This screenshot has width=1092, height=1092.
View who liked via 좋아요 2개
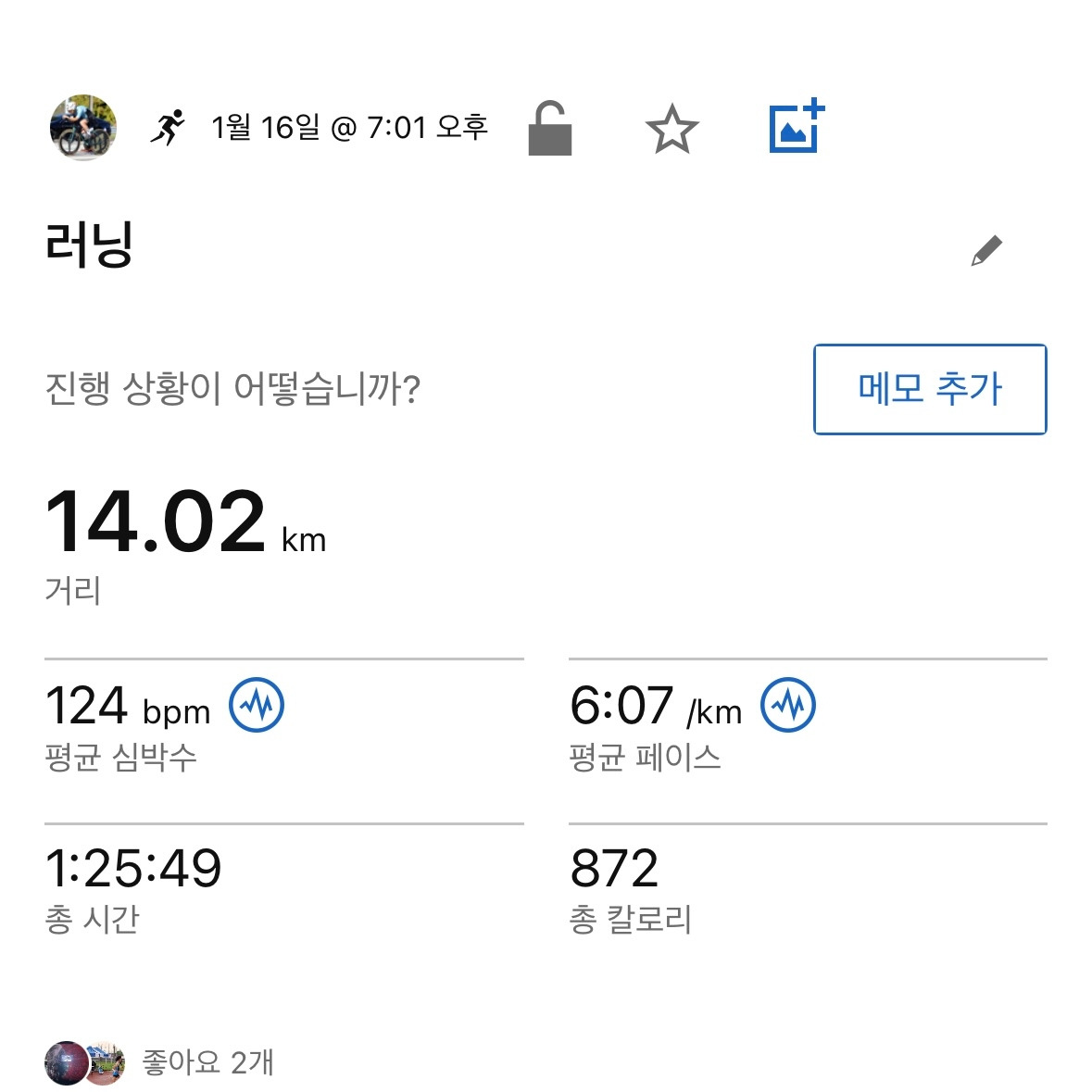[x=207, y=1062]
